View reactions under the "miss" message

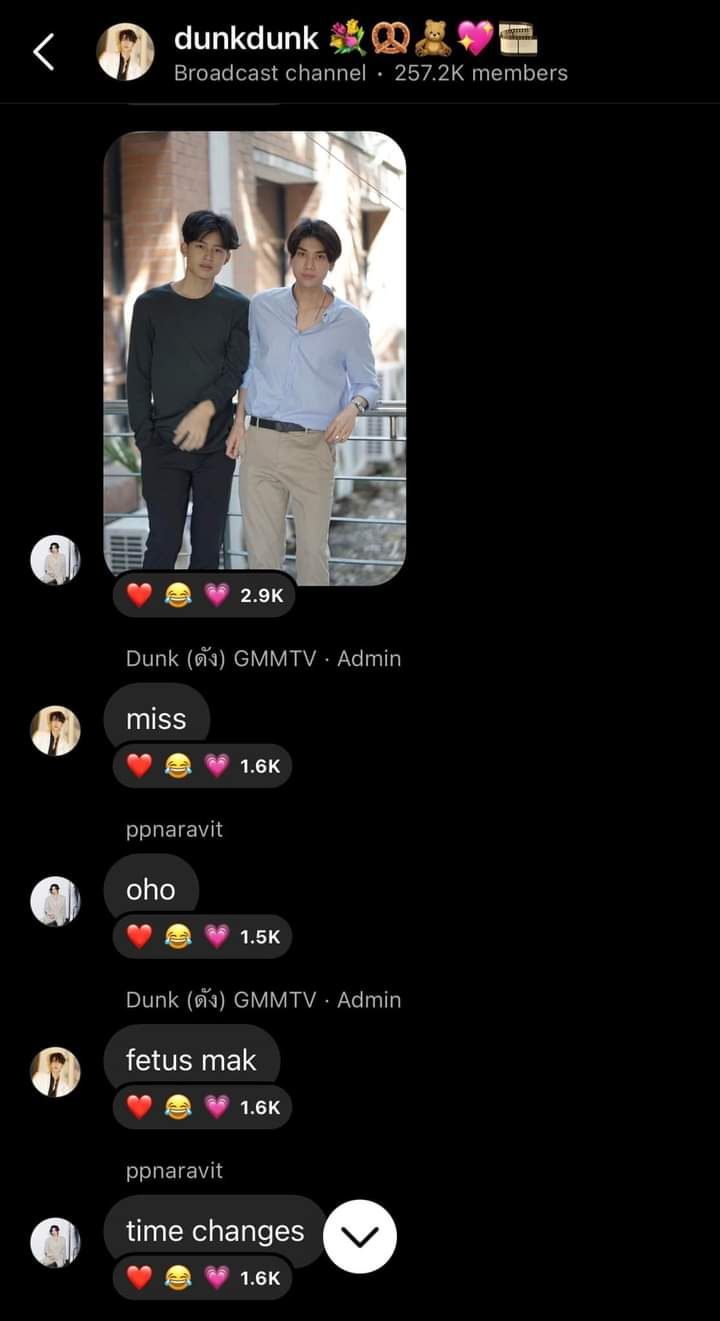203,766
